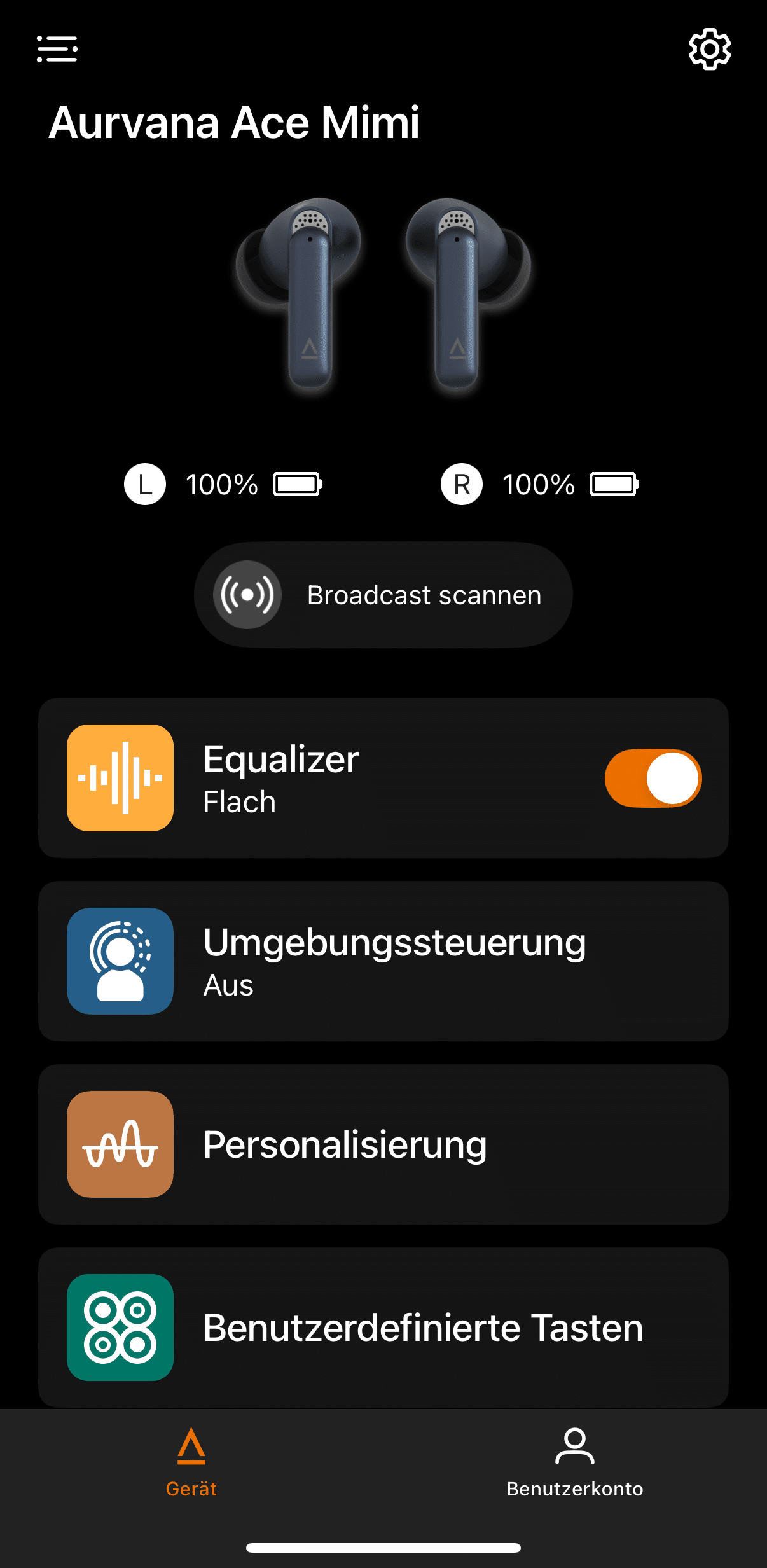The height and width of the screenshot is (1568, 767).
Task: Open the device list menu icon
Action: click(x=57, y=49)
